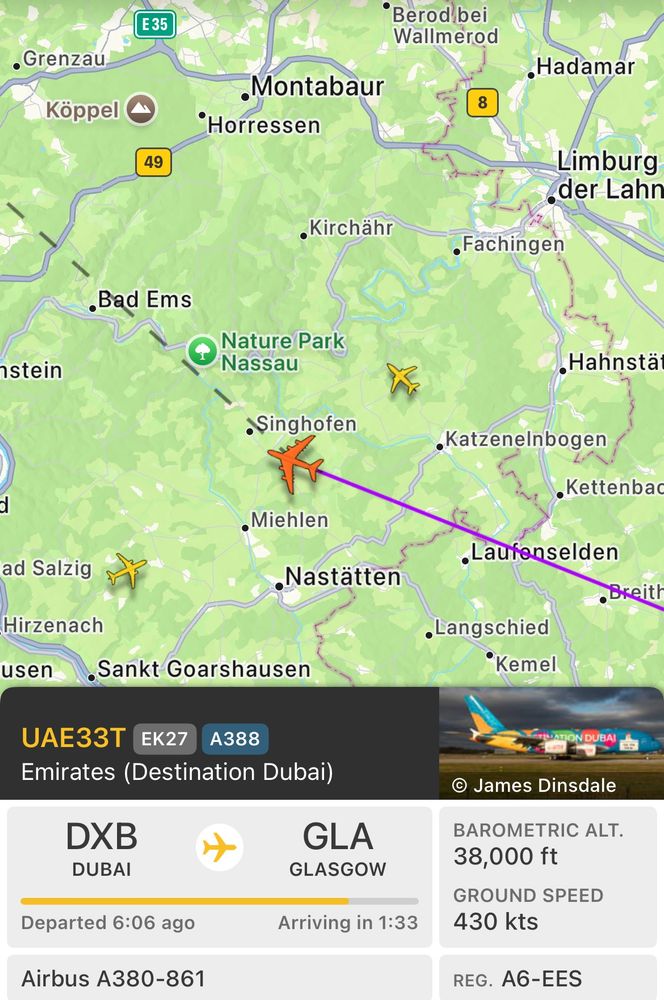This screenshot has width=664, height=1000.
Task: Tap the Köppel mountain map marker
Action: [x=141, y=109]
